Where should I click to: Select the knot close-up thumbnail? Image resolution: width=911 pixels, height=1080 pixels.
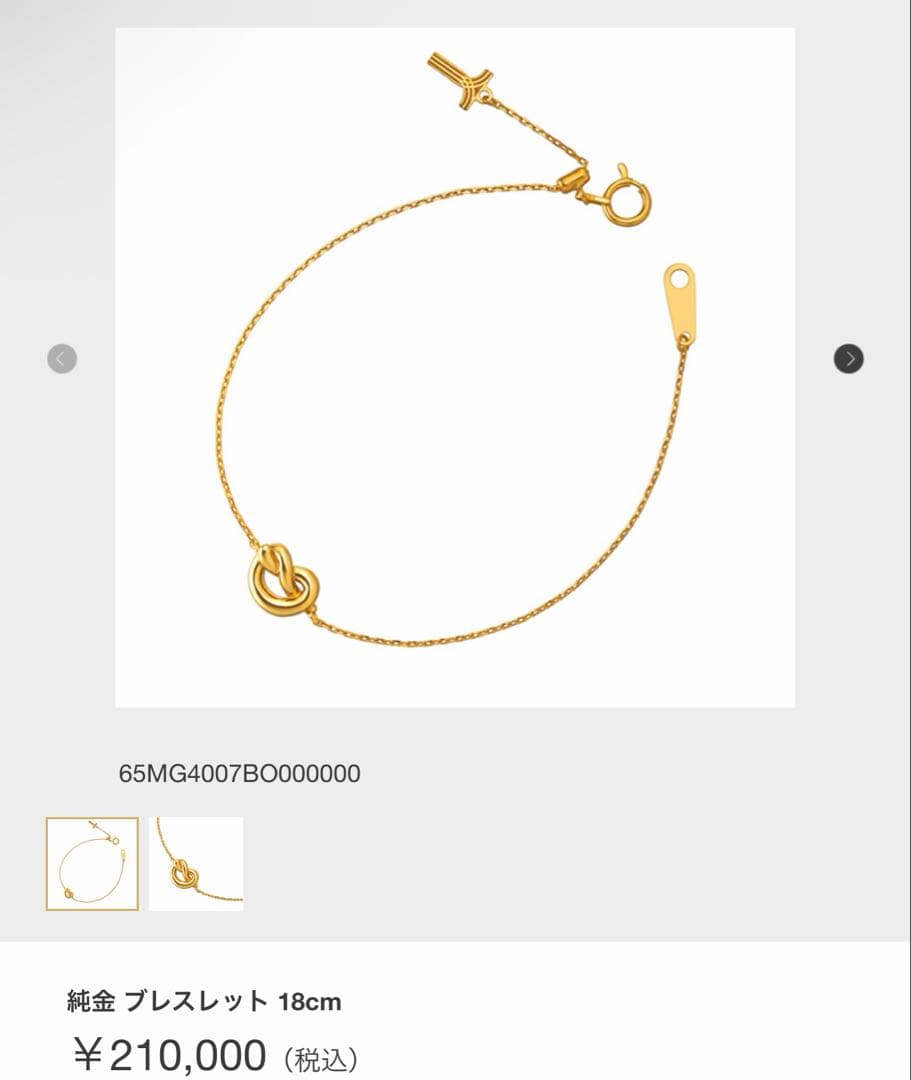(x=196, y=864)
